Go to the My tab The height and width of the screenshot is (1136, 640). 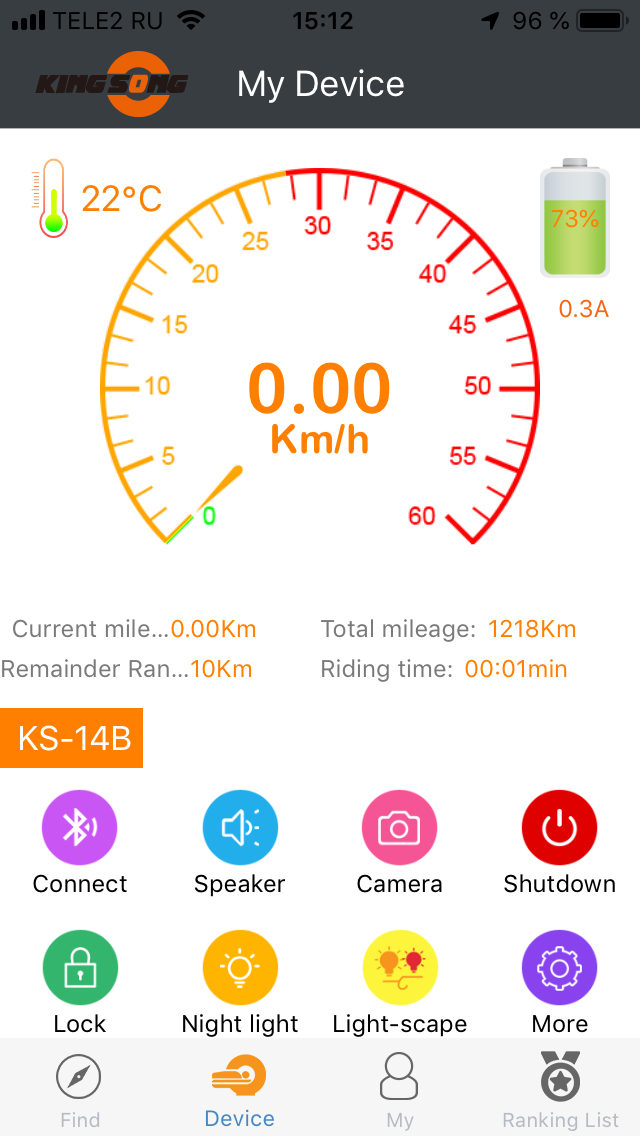(399, 1088)
